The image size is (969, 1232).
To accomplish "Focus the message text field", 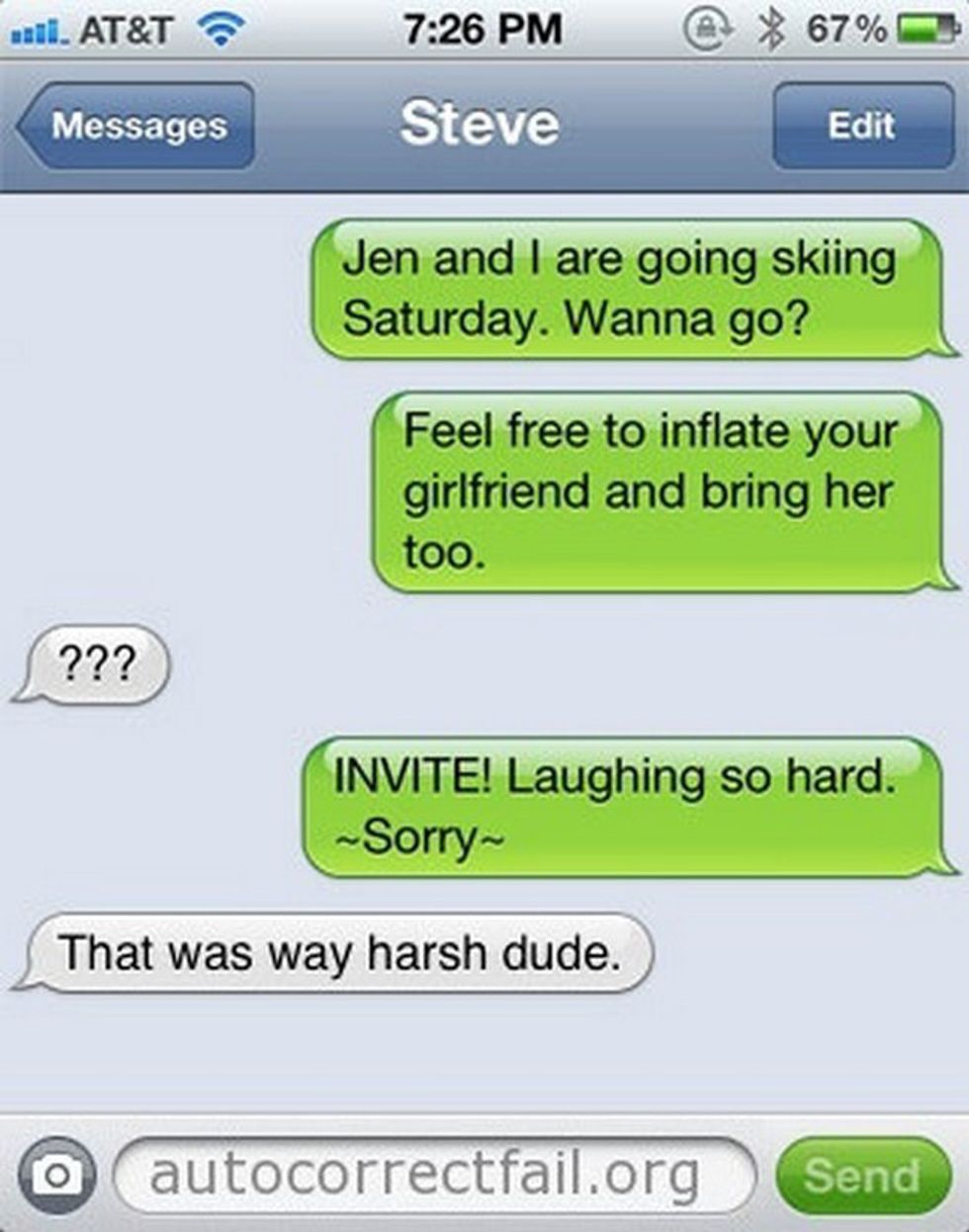I will 435,1175.
